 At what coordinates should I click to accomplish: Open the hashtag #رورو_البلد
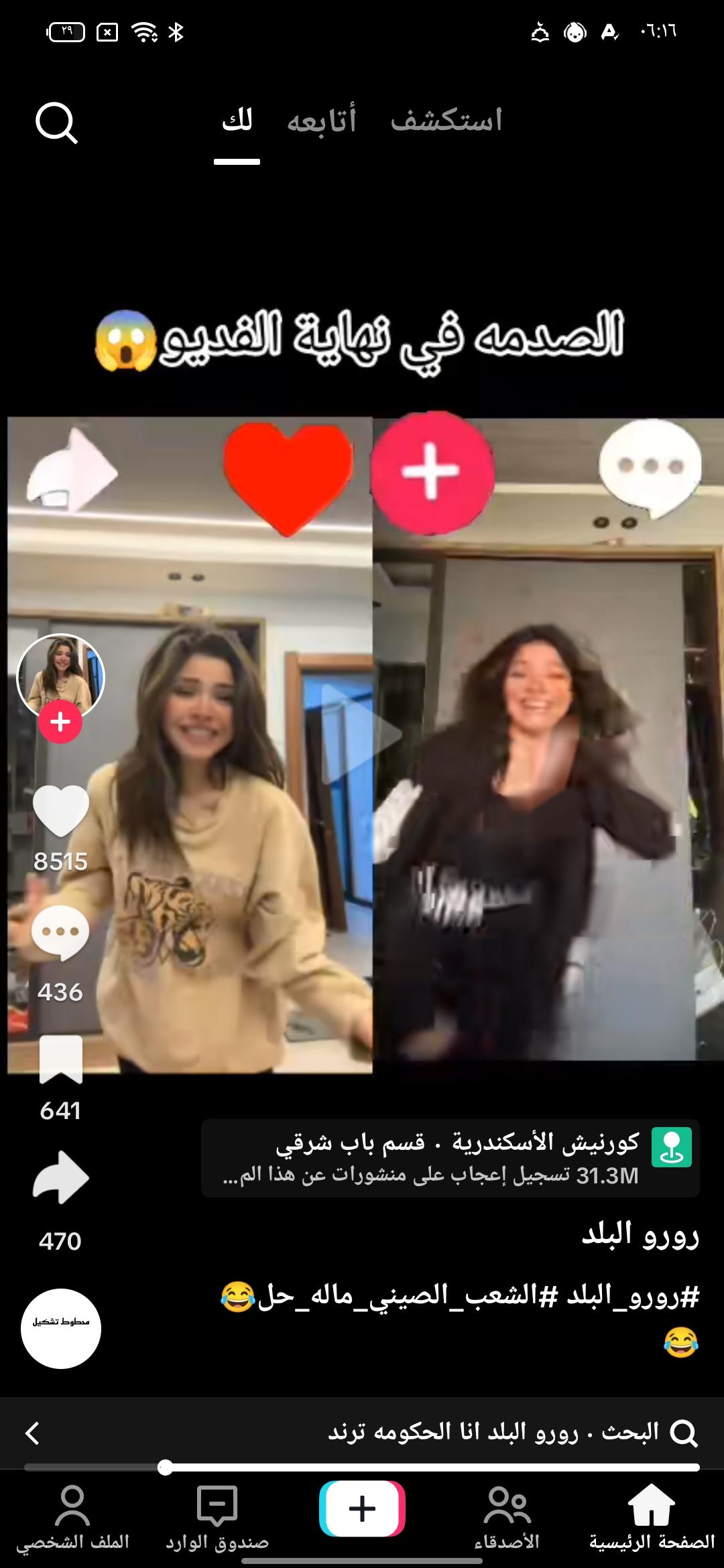[633, 1297]
